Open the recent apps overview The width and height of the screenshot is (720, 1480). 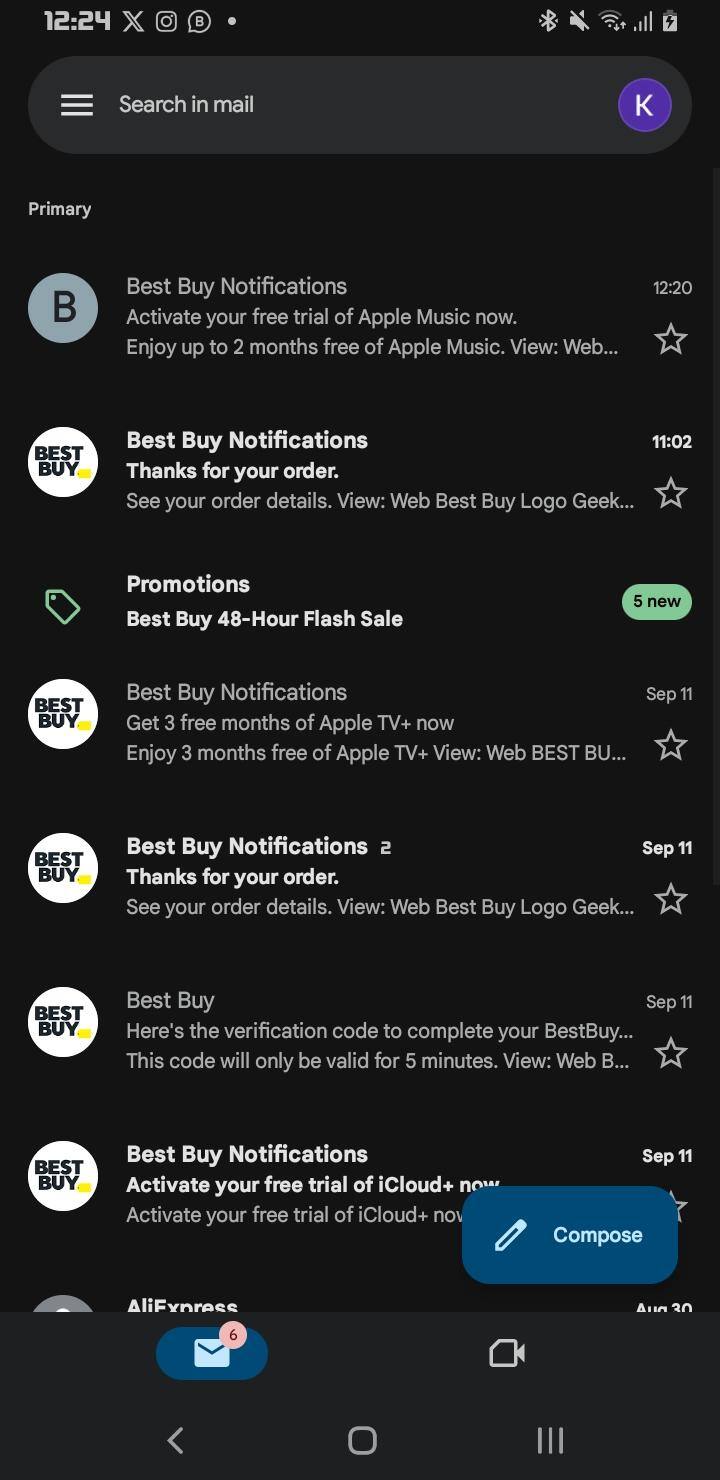tap(550, 1440)
